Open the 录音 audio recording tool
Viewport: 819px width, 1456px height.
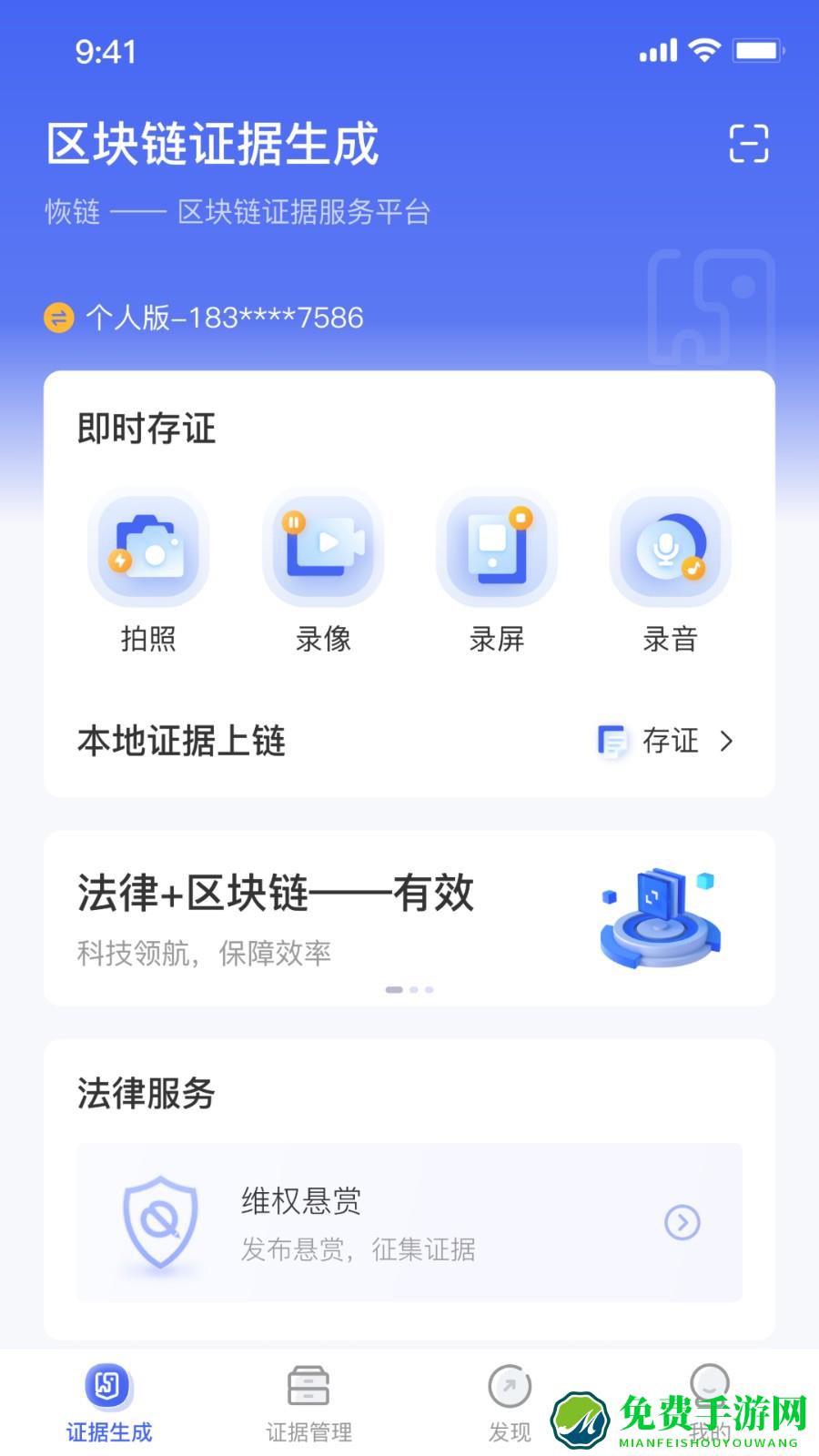click(671, 550)
